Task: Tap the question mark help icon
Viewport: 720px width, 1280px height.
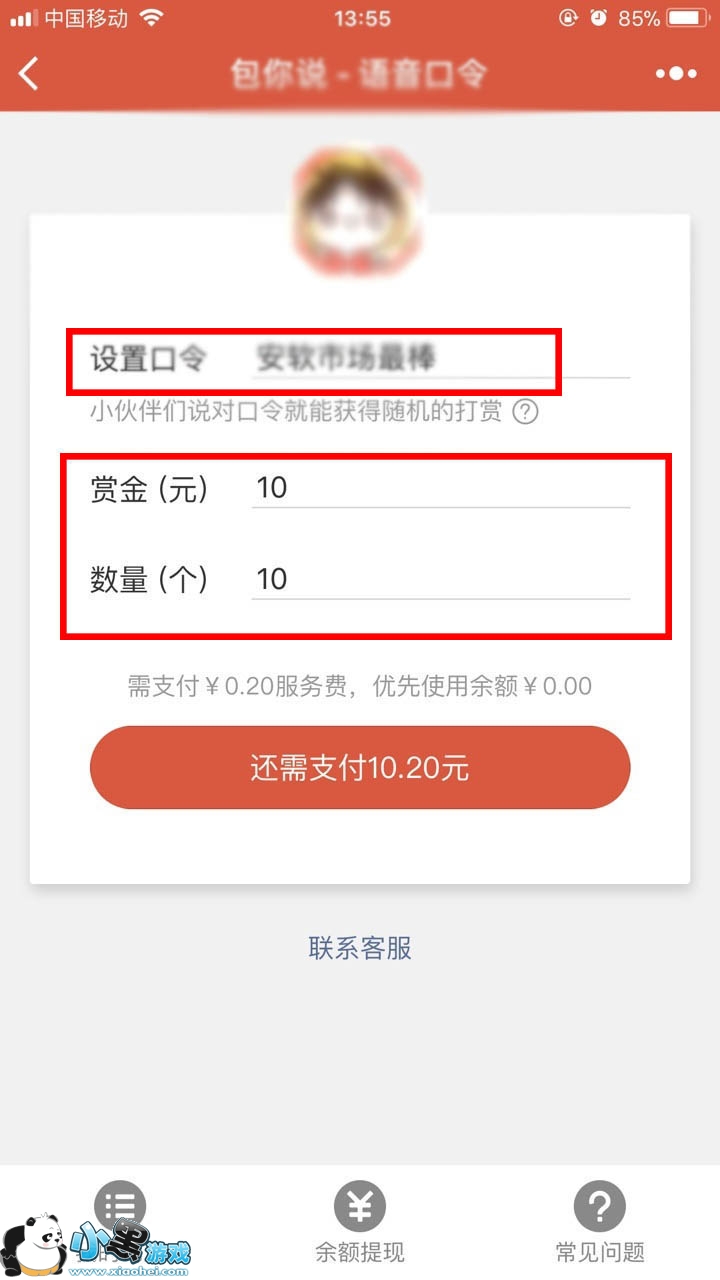Action: 525,411
